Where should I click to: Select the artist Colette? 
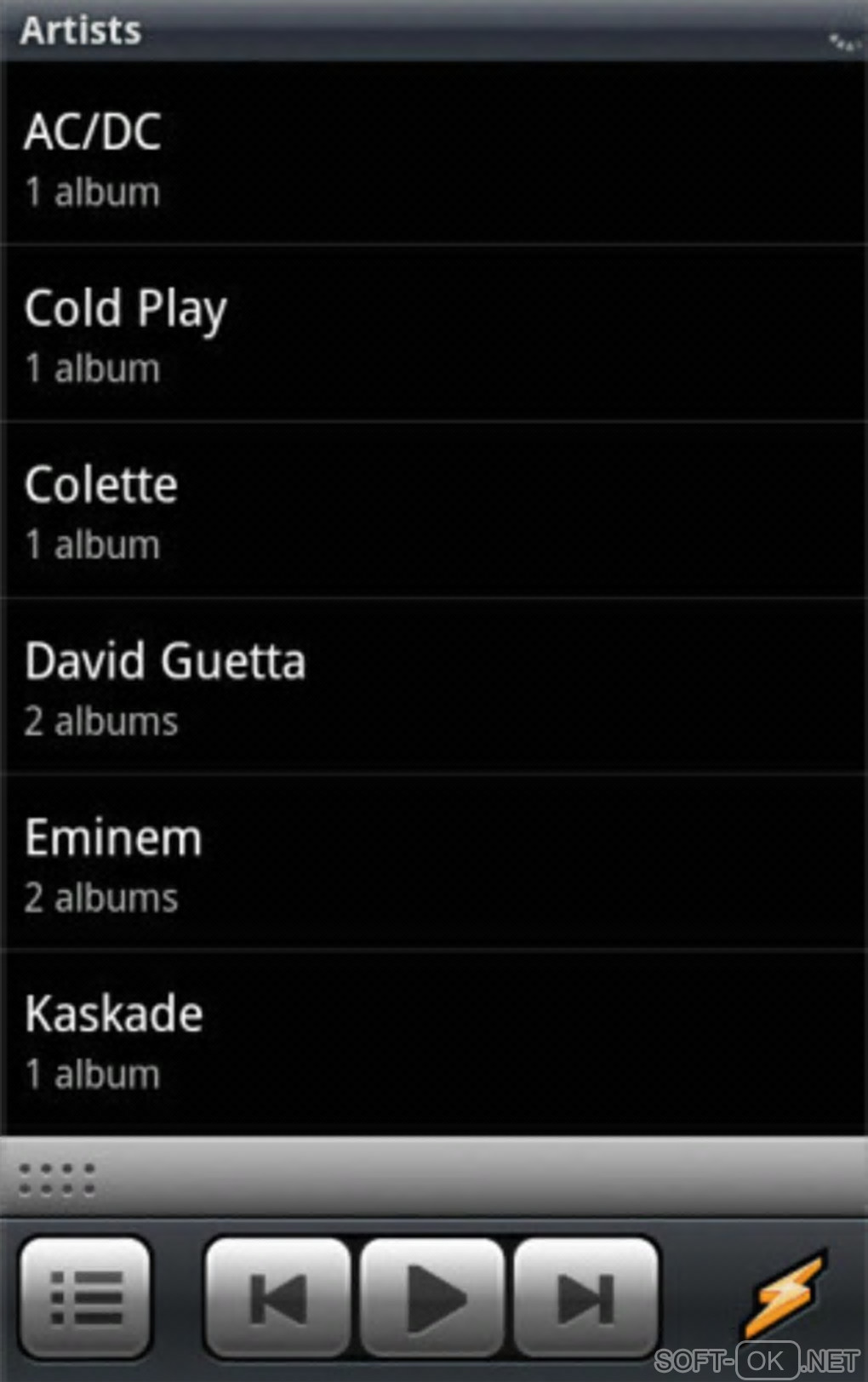coord(434,511)
